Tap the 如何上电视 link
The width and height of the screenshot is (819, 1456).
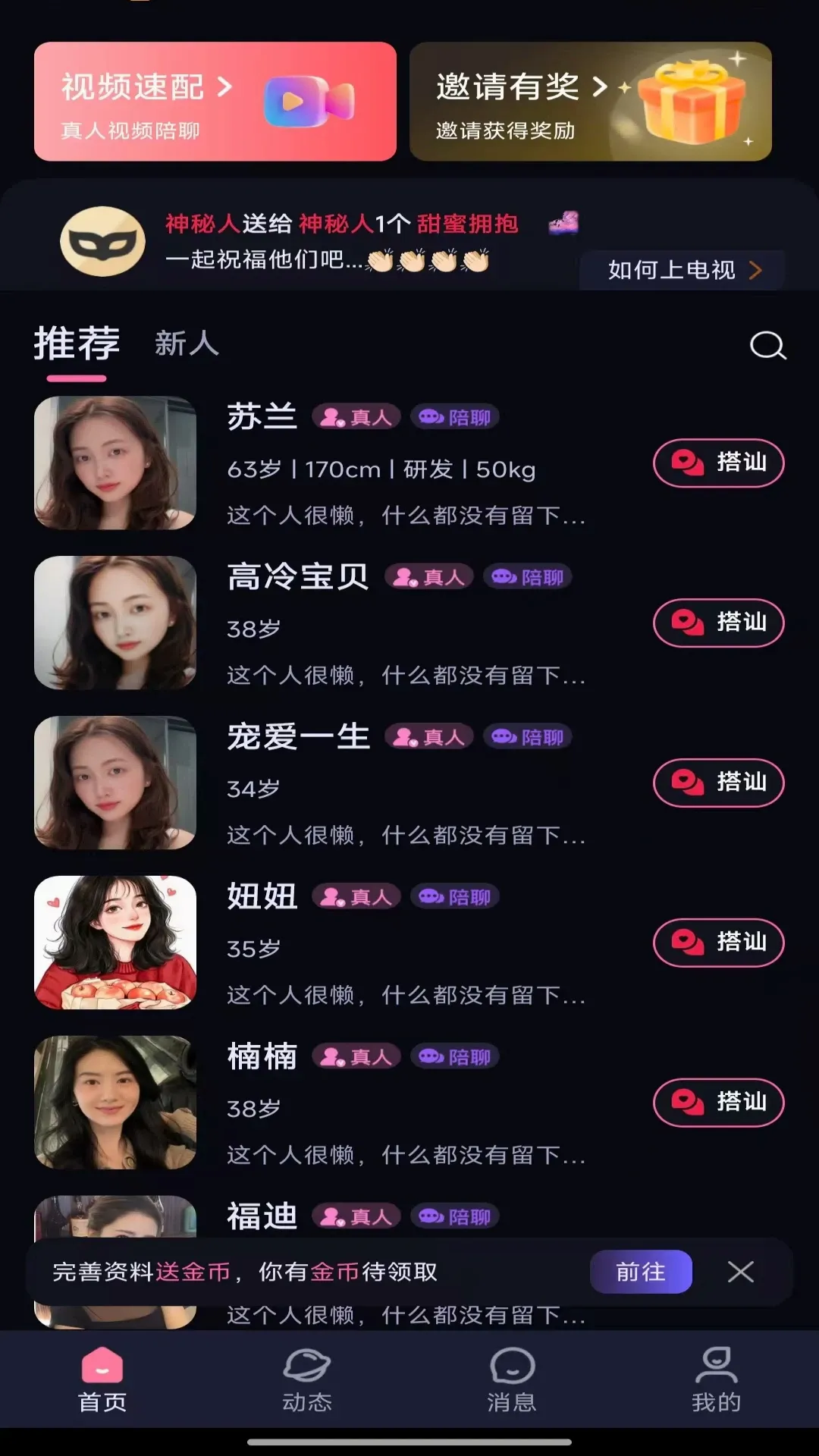pos(682,270)
